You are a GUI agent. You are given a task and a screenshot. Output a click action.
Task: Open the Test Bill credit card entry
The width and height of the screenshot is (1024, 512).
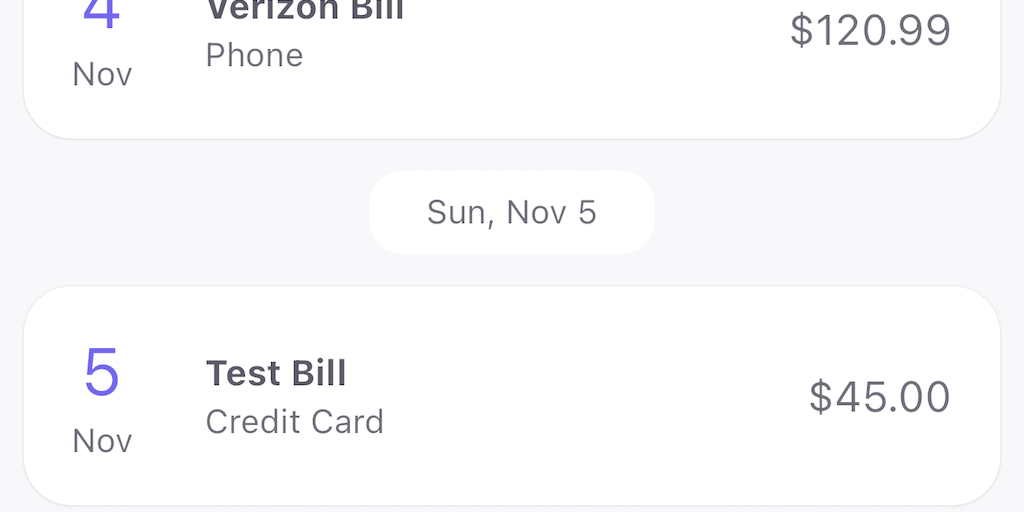point(510,396)
